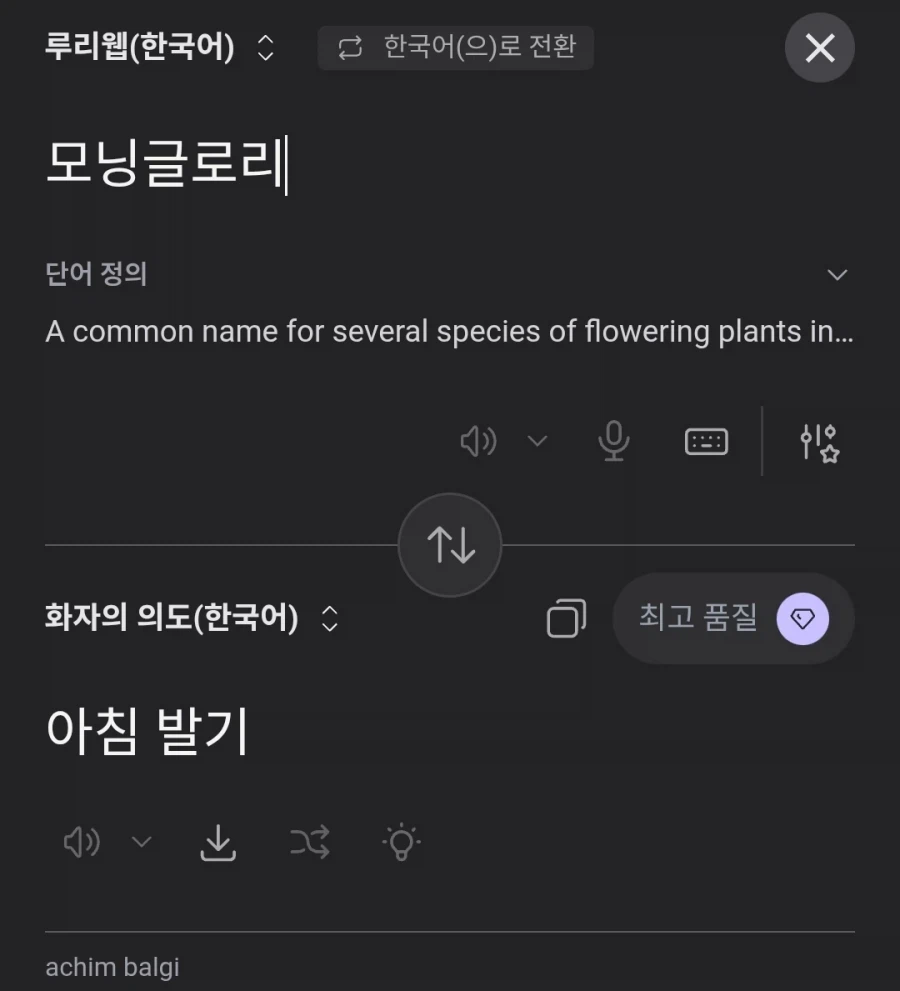Click the flowering plants definition text

click(448, 331)
